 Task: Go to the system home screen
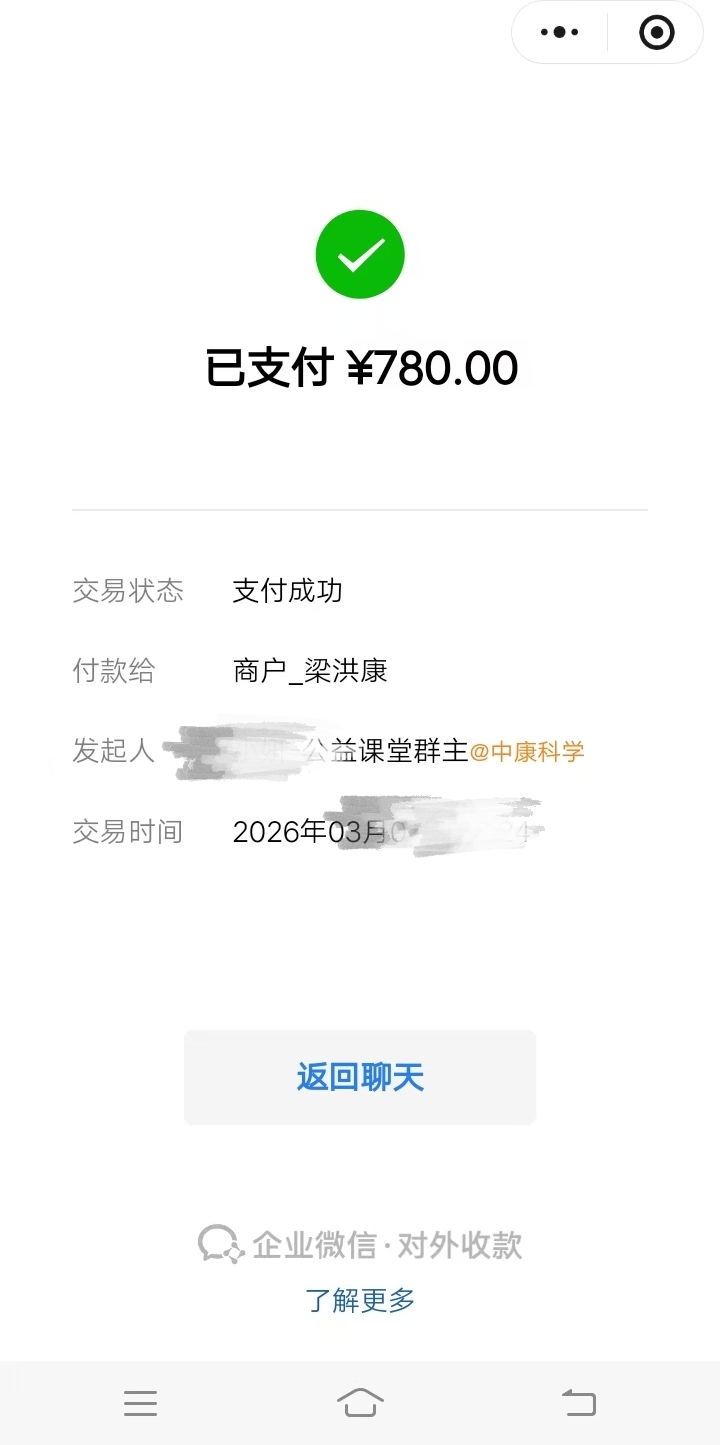(x=360, y=1403)
